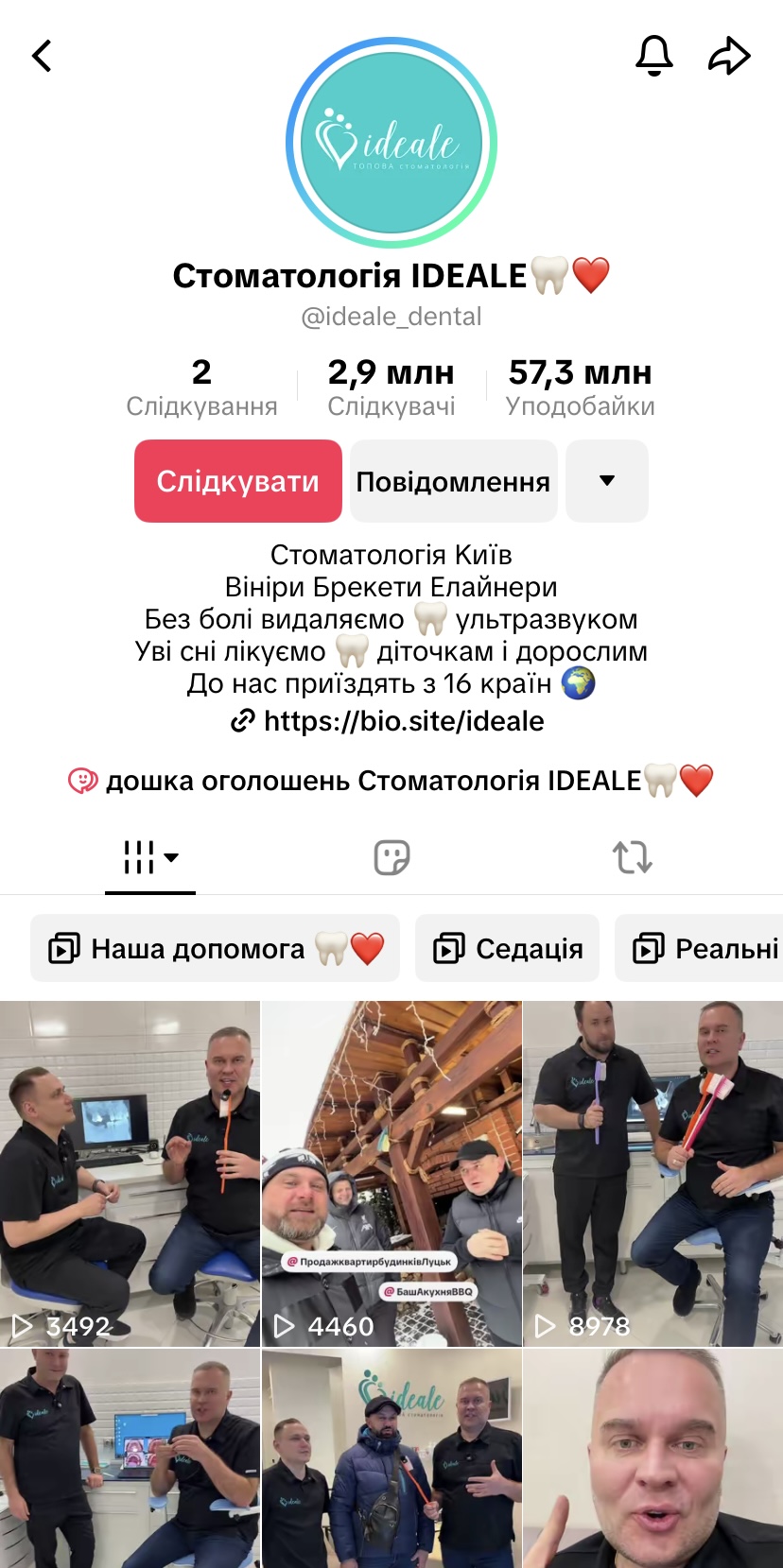Viewport: 783px width, 1568px height.
Task: Tap the Слідкувати button
Action: pyautogui.click(x=237, y=481)
